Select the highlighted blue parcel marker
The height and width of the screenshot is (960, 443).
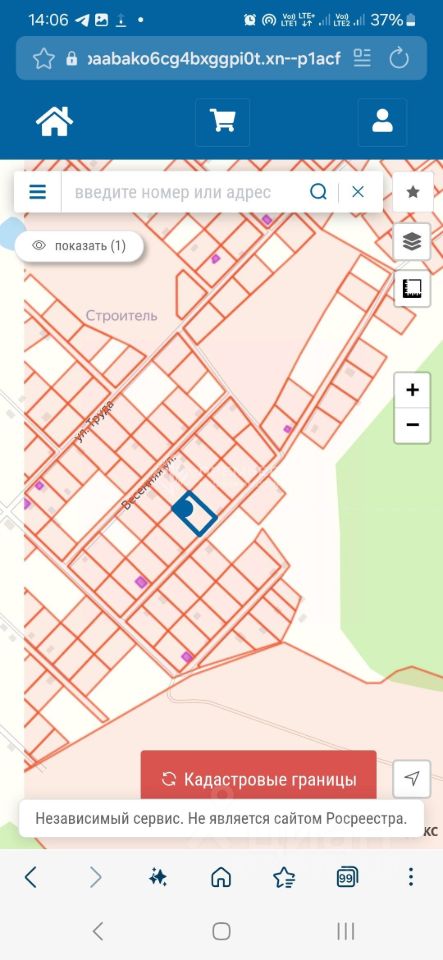point(194,514)
